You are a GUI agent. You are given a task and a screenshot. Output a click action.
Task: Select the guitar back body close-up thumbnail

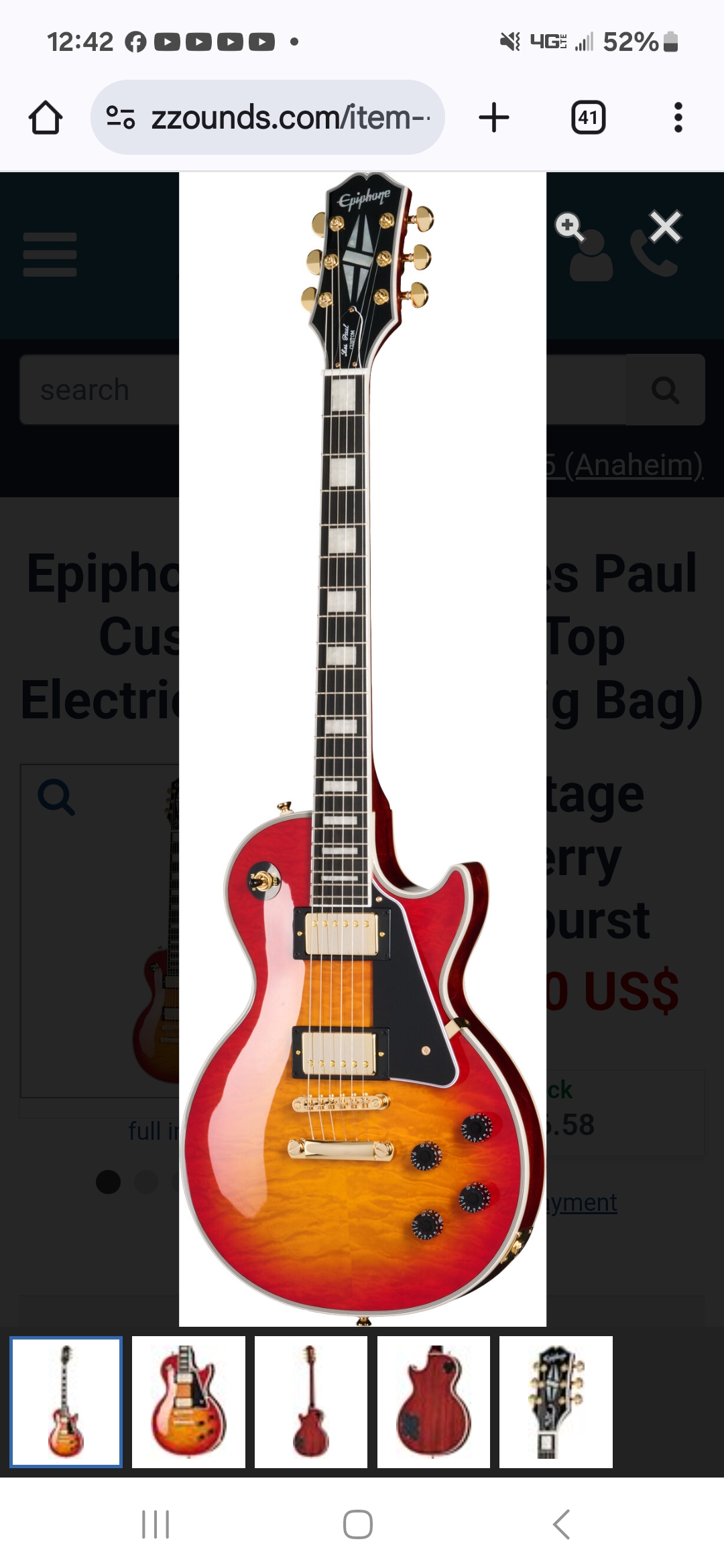(434, 1402)
